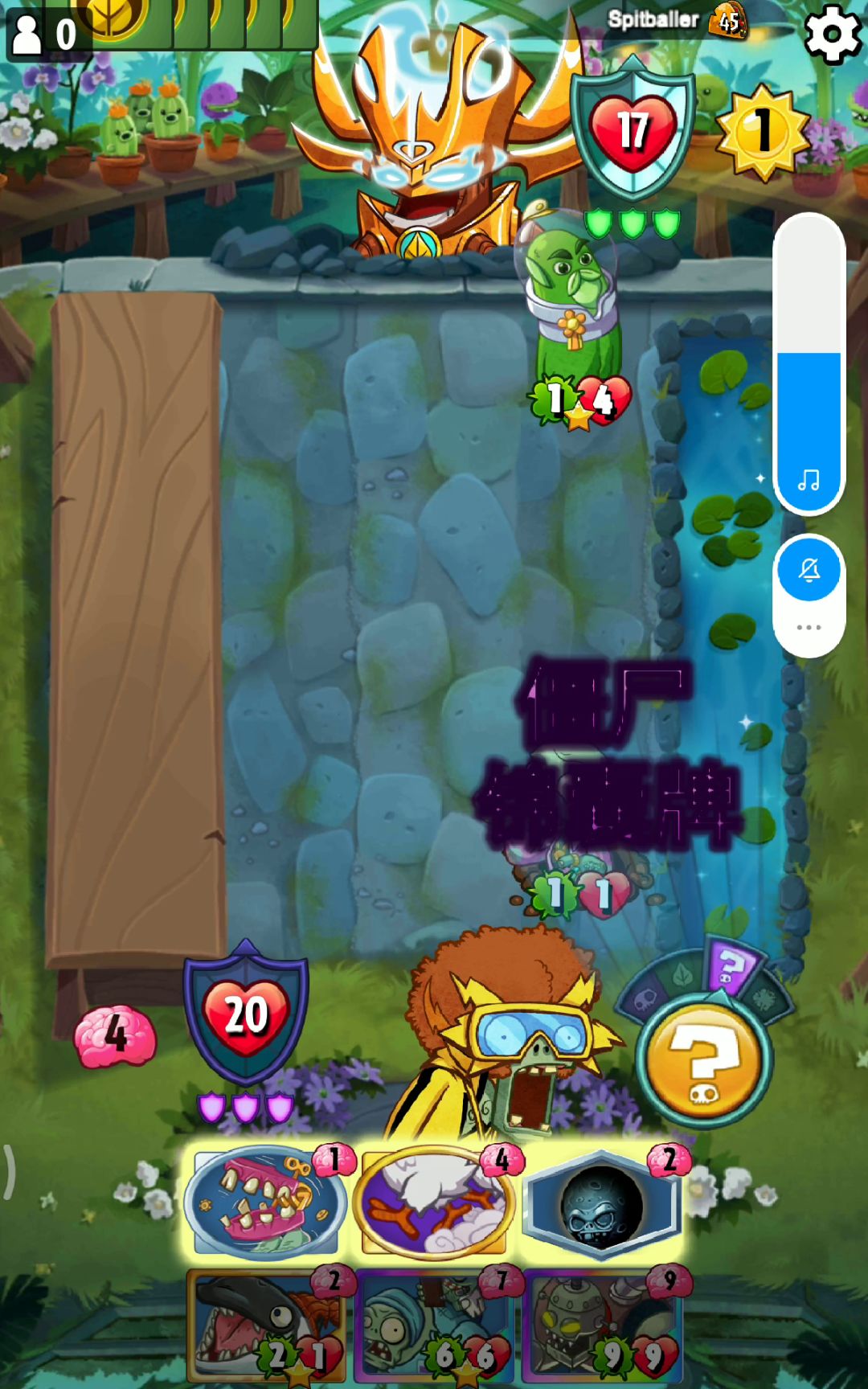Viewport: 868px width, 1389px height.
Task: Mute notifications with the bell icon
Action: [x=809, y=570]
